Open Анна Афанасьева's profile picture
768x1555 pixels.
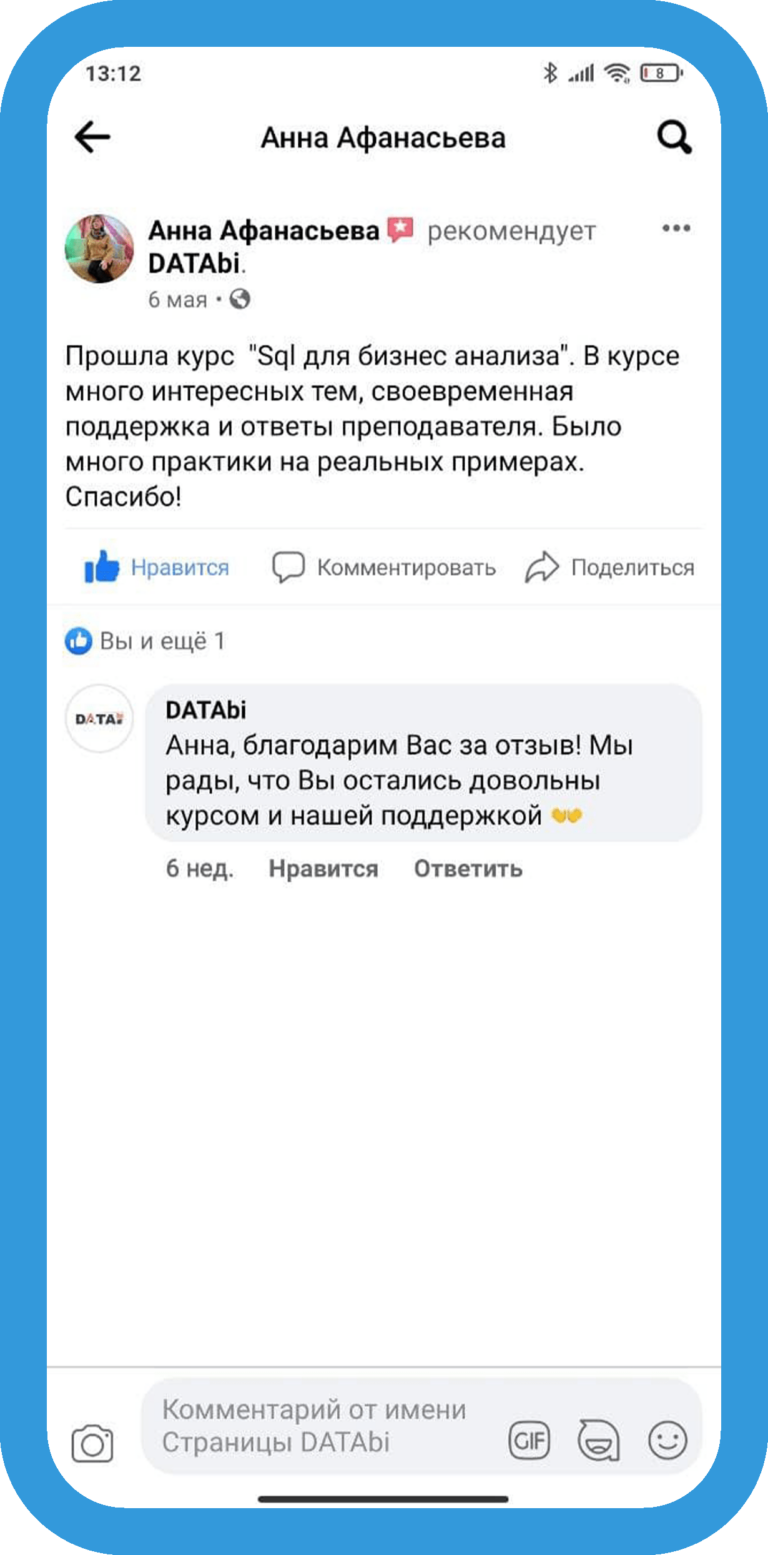tap(99, 248)
